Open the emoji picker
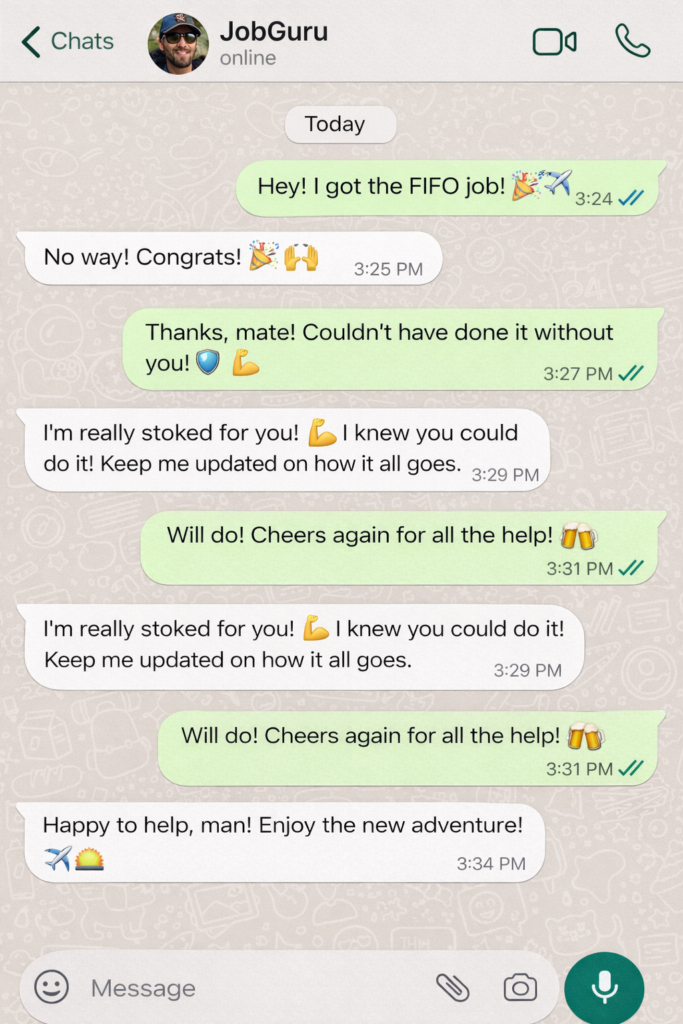This screenshot has width=683, height=1024. (52, 988)
